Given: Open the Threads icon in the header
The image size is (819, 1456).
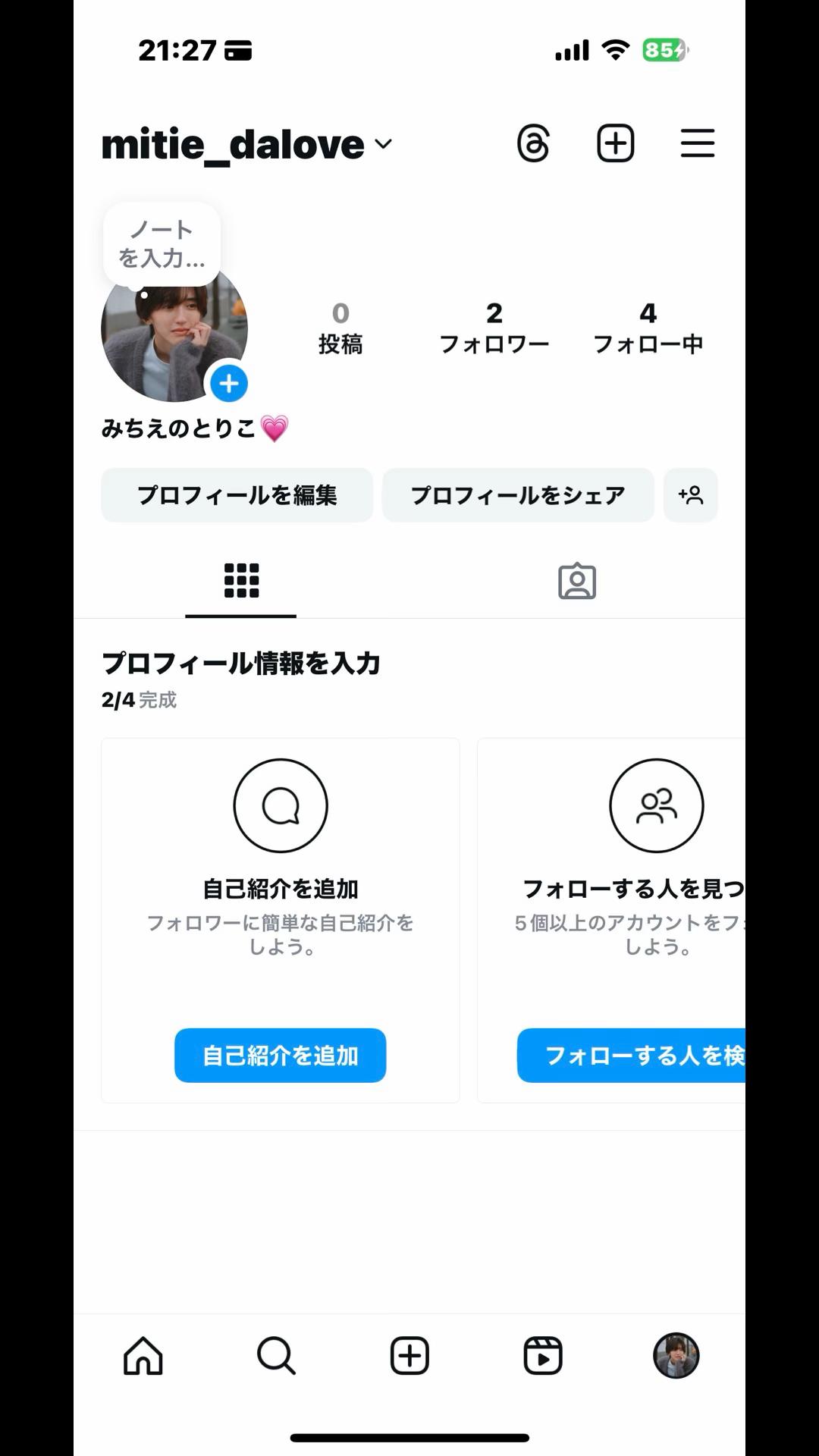Looking at the screenshot, I should click(x=533, y=143).
